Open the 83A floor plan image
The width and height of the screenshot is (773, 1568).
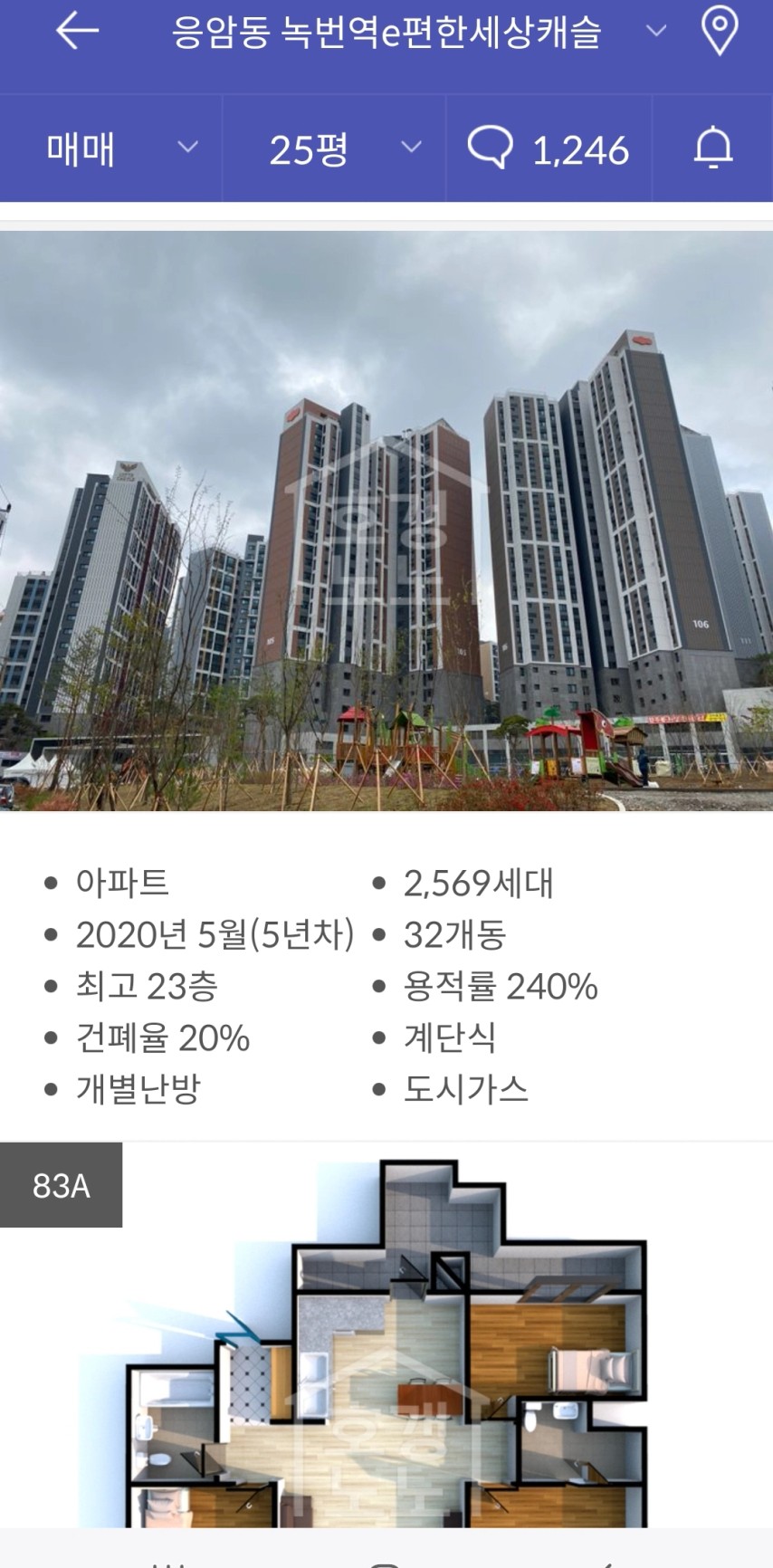386,1335
